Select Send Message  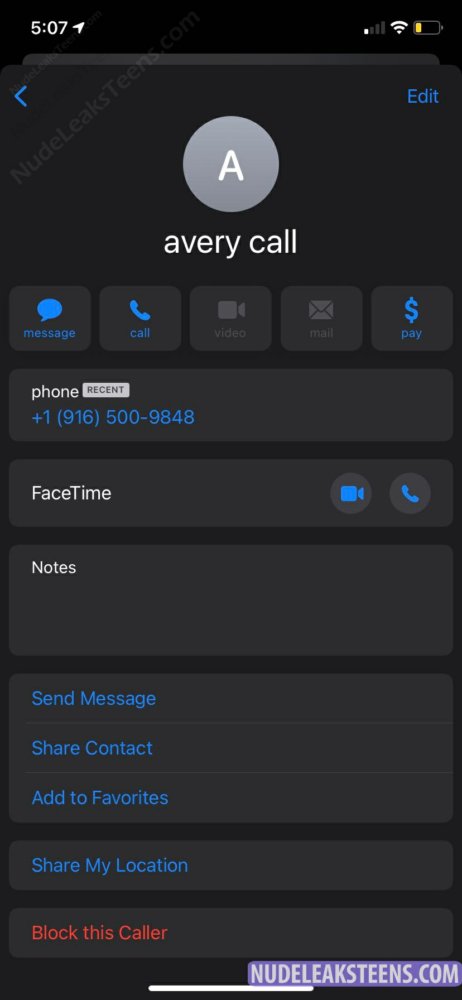coord(231,698)
